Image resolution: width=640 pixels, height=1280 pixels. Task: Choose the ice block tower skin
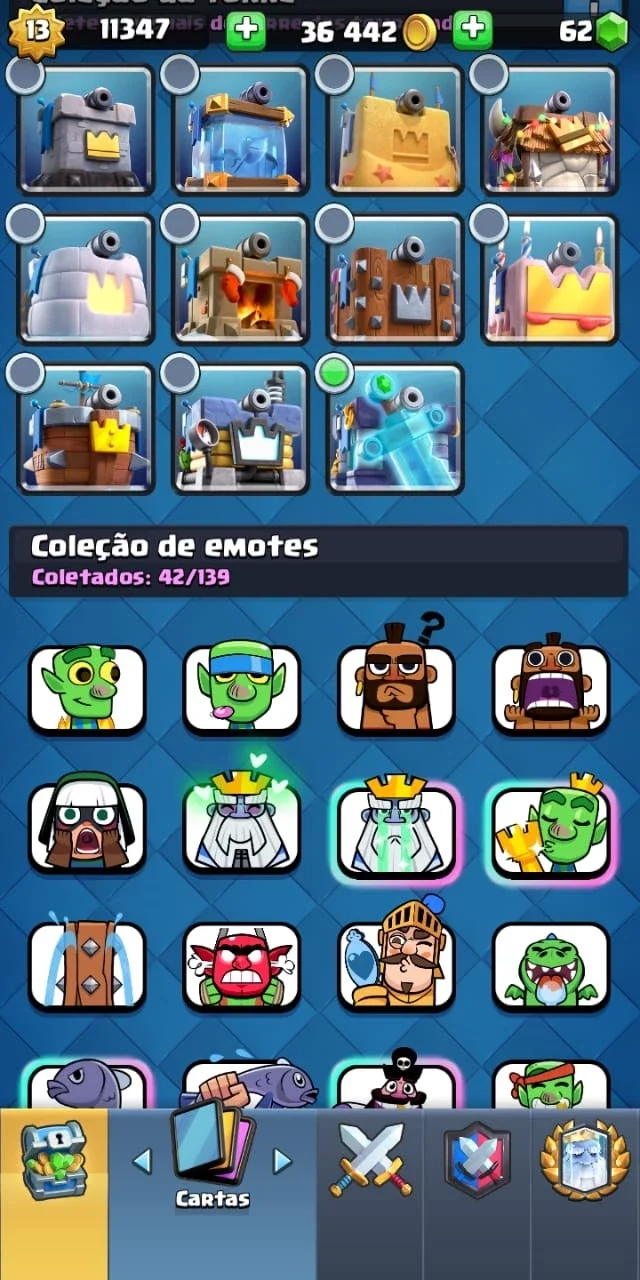(241, 130)
